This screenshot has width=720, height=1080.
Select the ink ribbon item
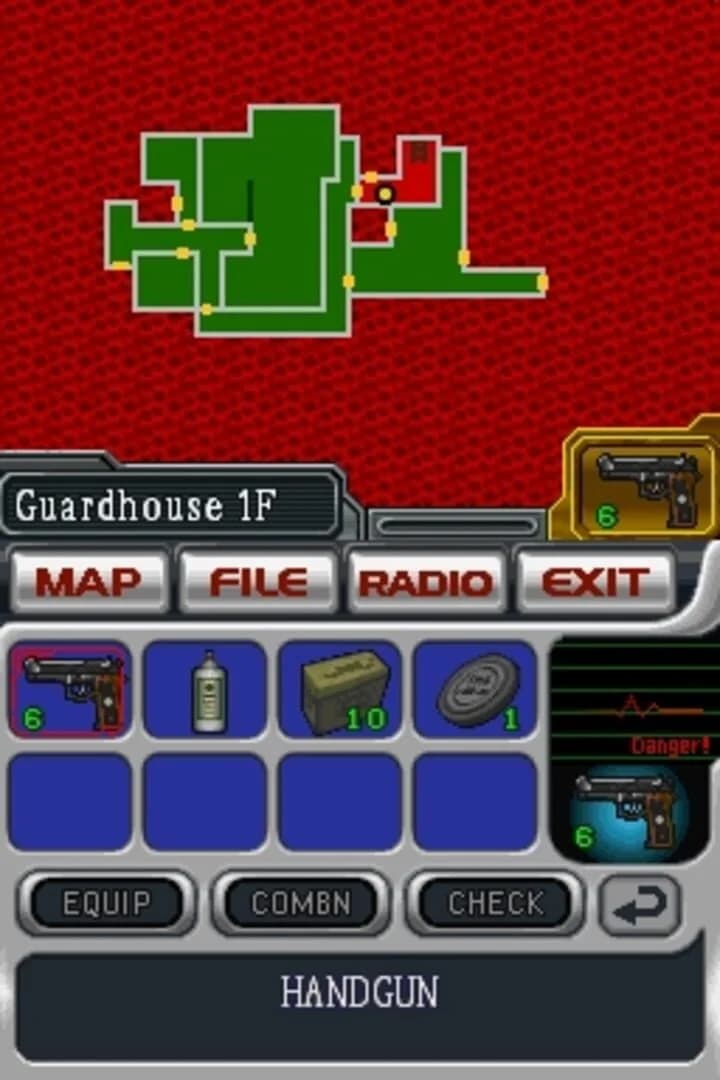click(x=476, y=690)
